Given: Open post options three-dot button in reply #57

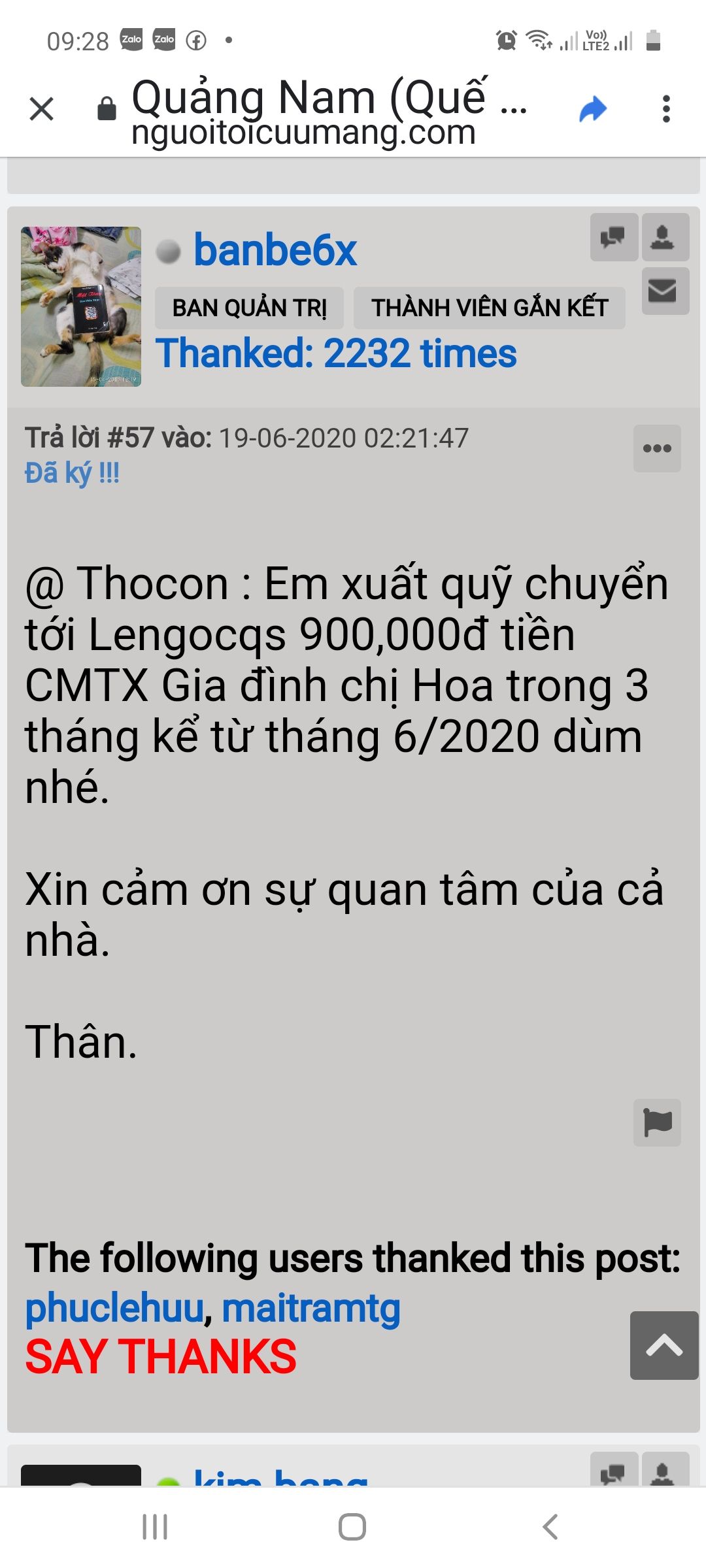Looking at the screenshot, I should click(657, 448).
